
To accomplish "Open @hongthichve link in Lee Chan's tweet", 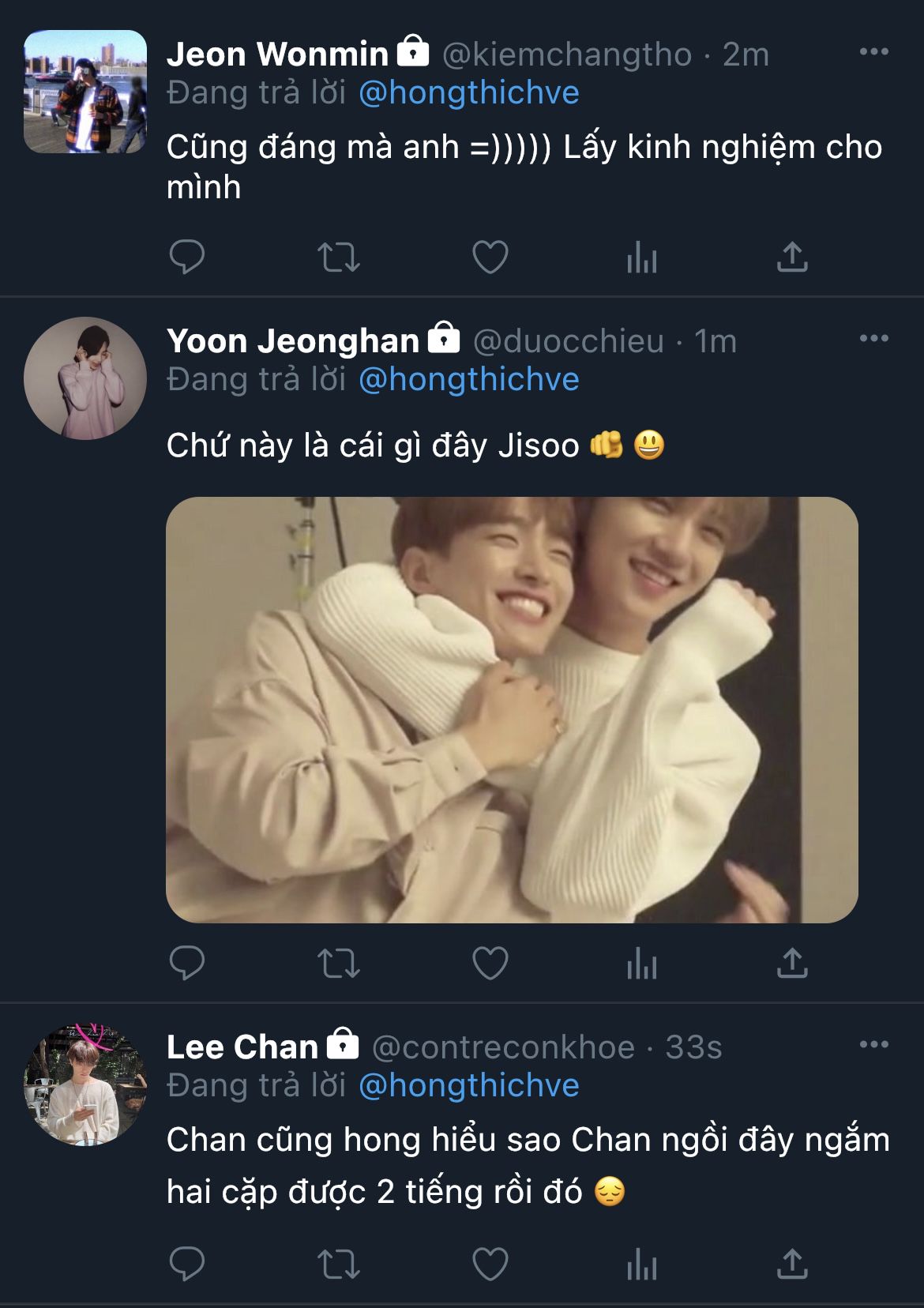I will point(468,1086).
